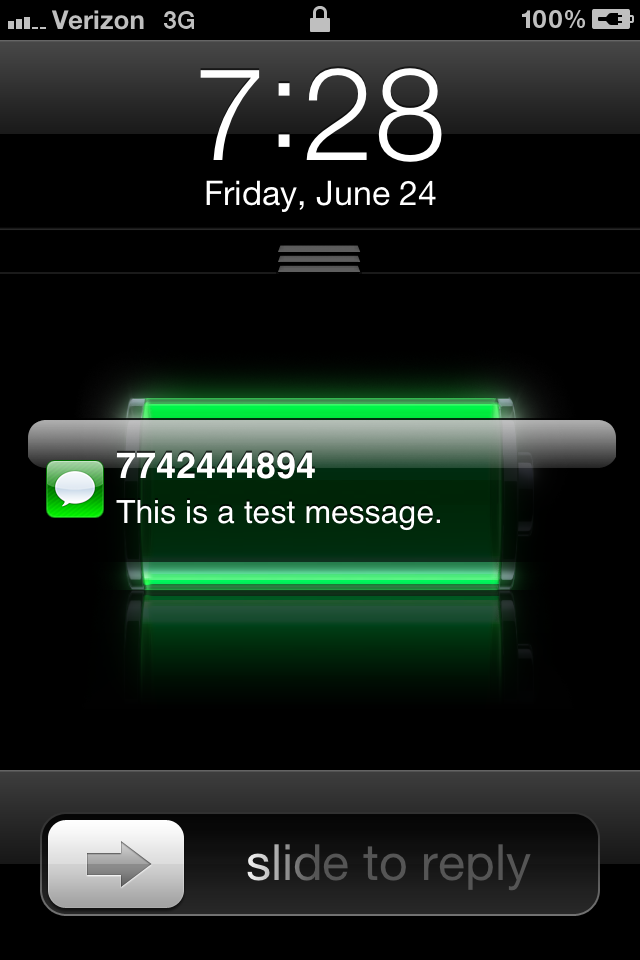Tap the notification pull-down grabber handle
Image resolution: width=640 pixels, height=960 pixels.
pos(319,257)
